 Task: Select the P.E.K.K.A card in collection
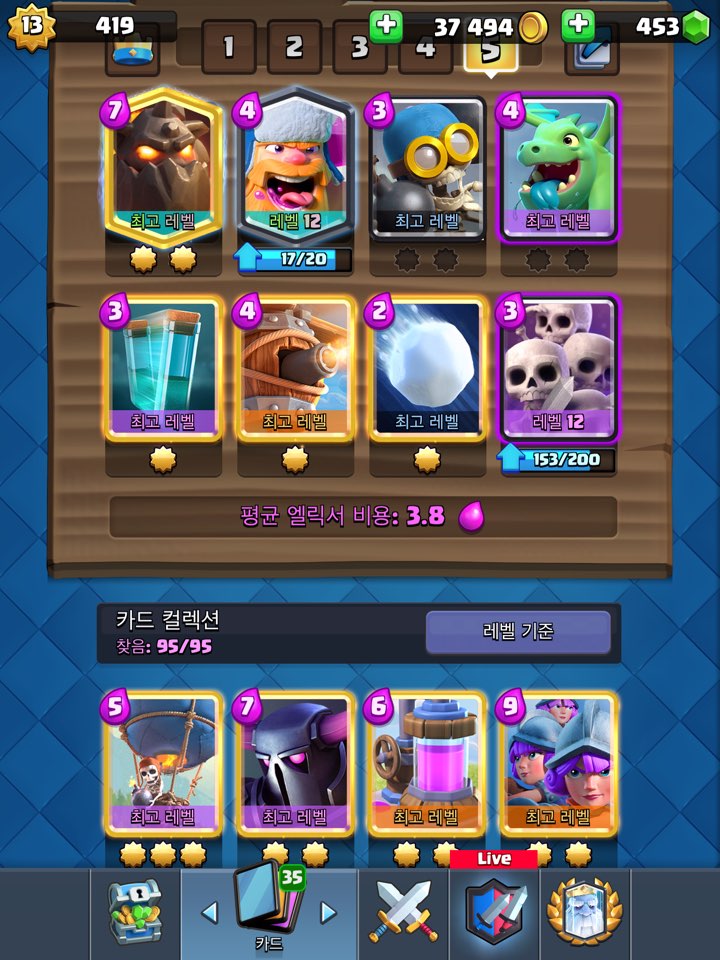(294, 762)
